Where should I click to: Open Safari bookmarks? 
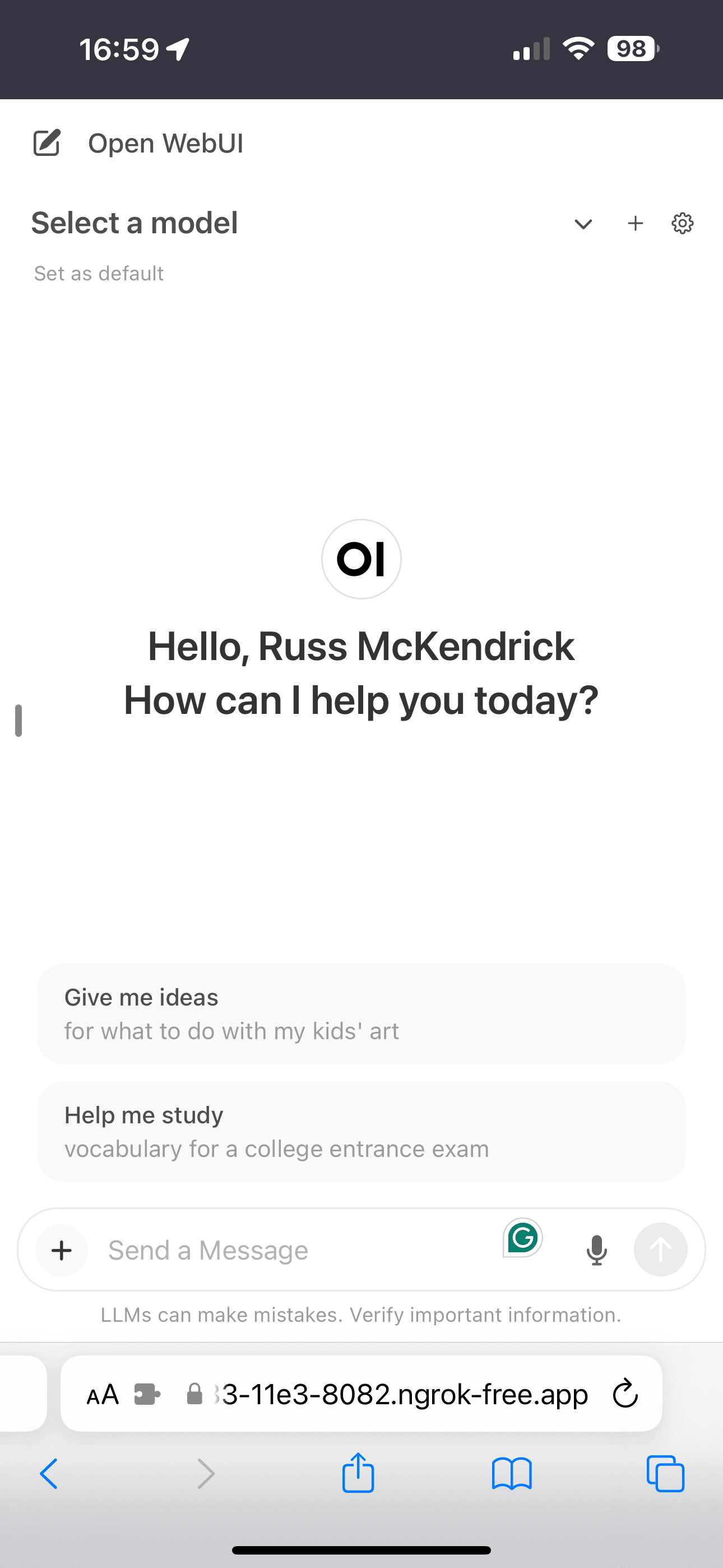pyautogui.click(x=512, y=1474)
